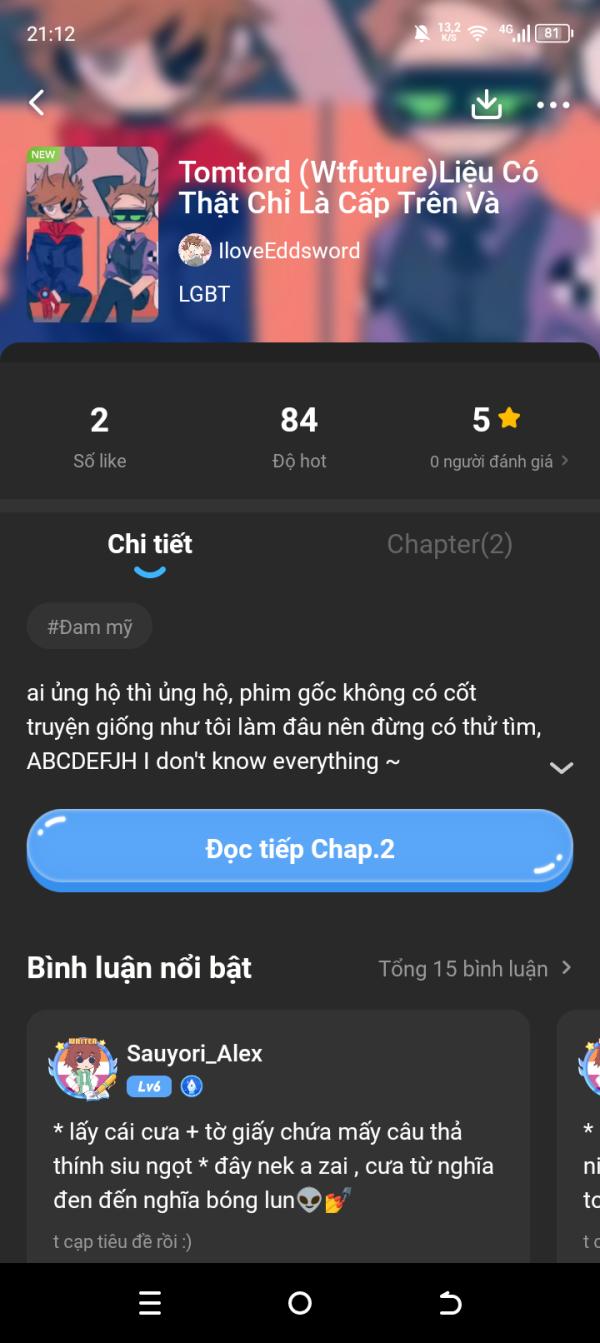View all comments via Tổng 15 bình luận
Image resolution: width=600 pixels, height=1343 pixels.
(x=474, y=968)
